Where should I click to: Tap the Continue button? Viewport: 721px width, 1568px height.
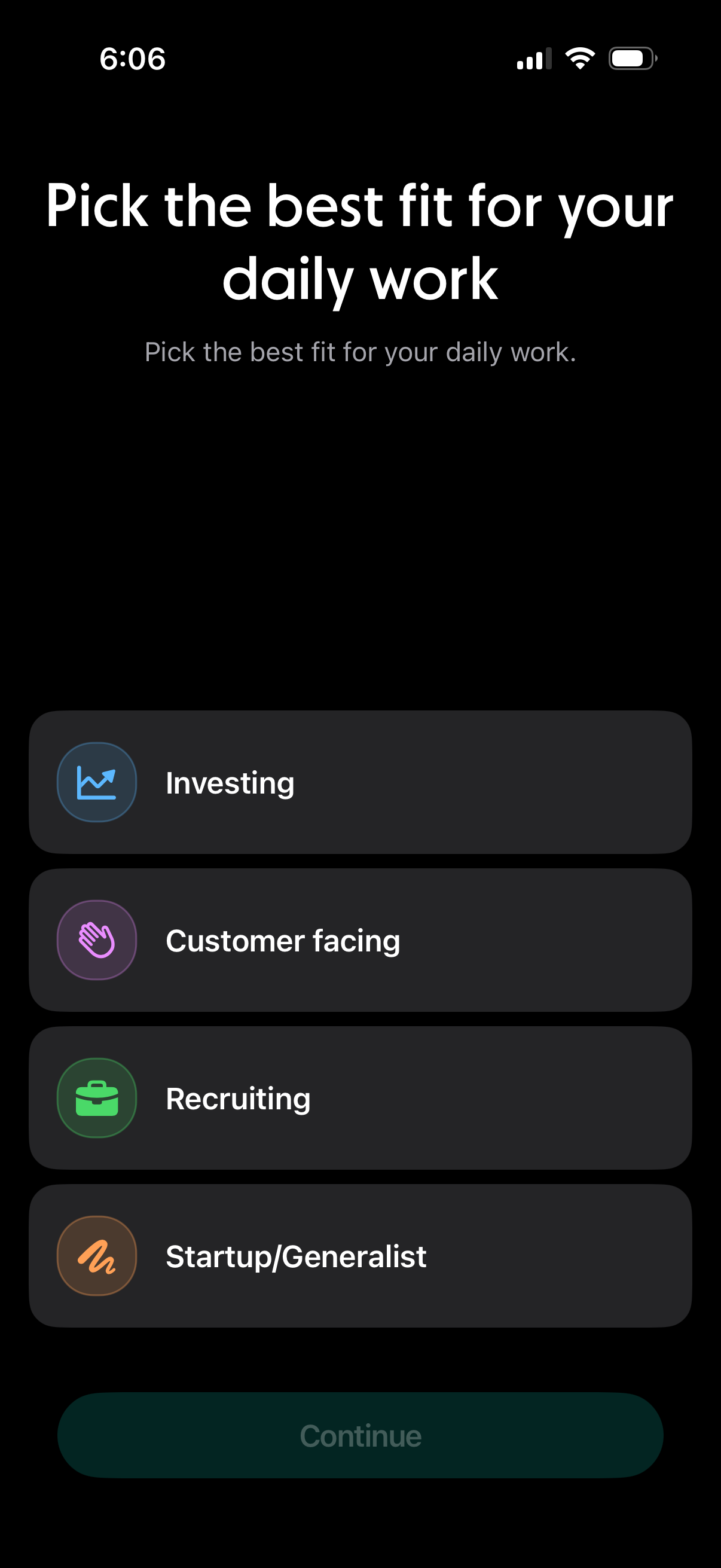click(360, 1435)
